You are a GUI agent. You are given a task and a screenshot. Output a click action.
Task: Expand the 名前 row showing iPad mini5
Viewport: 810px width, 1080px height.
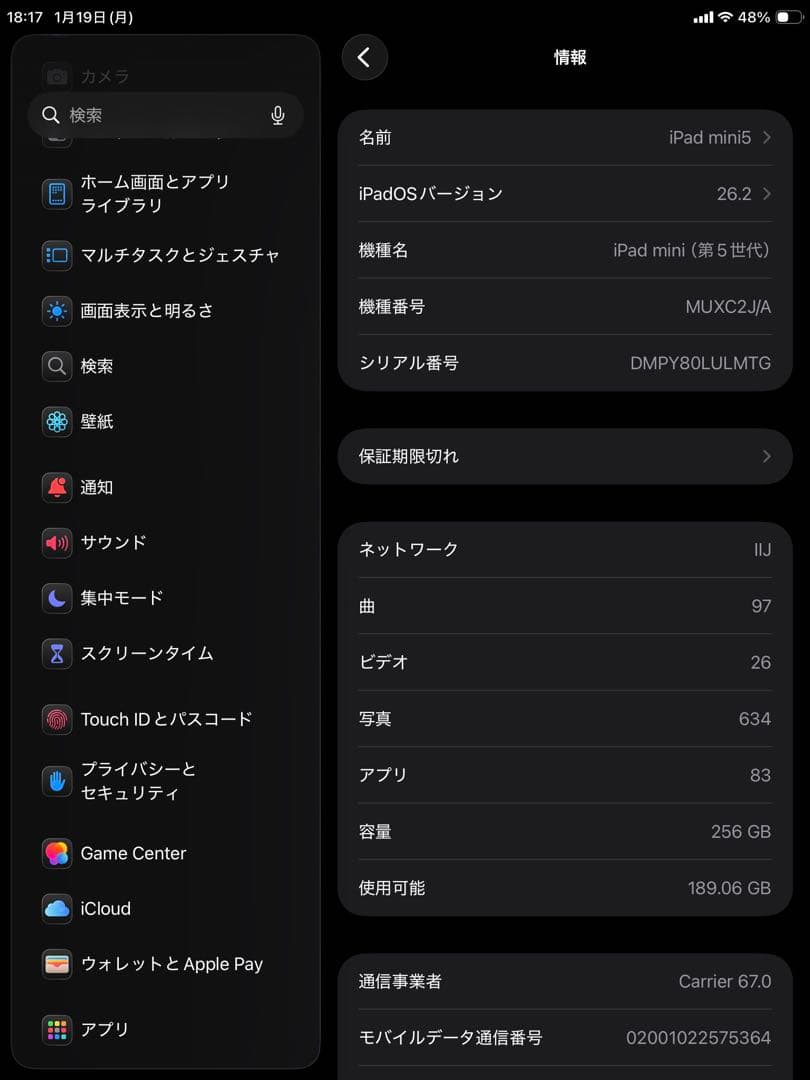click(565, 137)
